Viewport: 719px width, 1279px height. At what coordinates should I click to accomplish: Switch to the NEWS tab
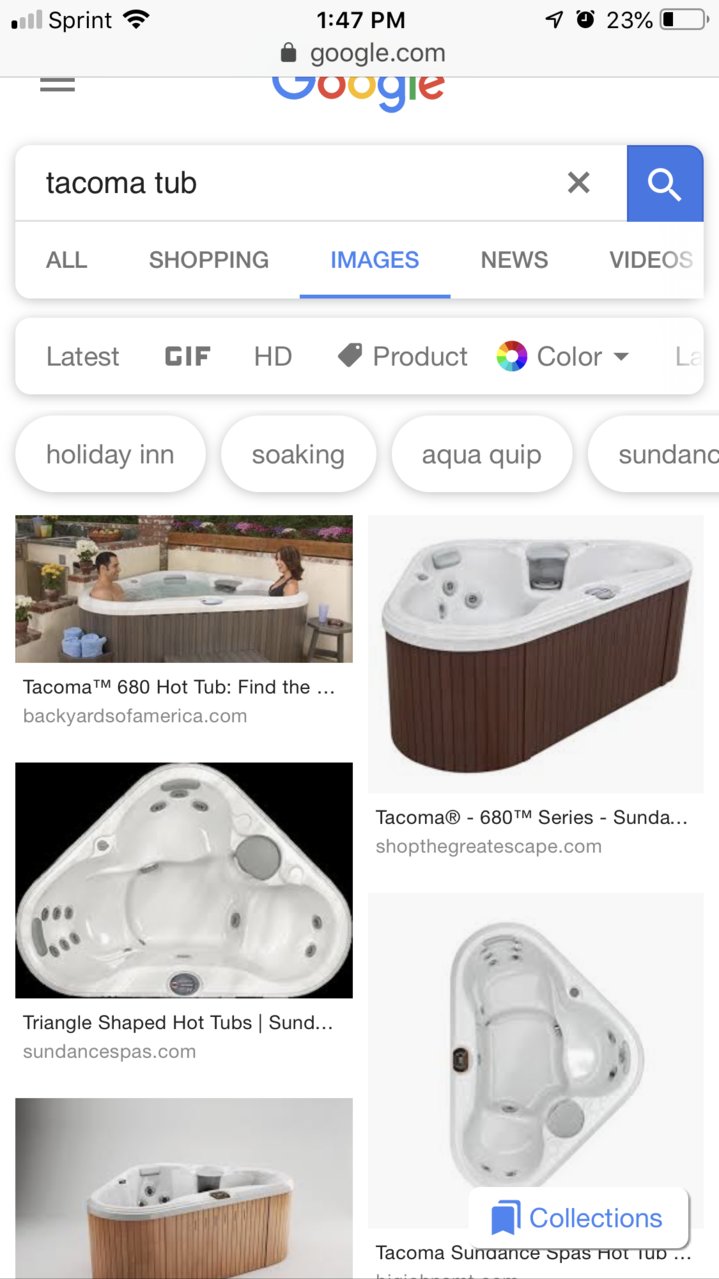pyautogui.click(x=514, y=260)
